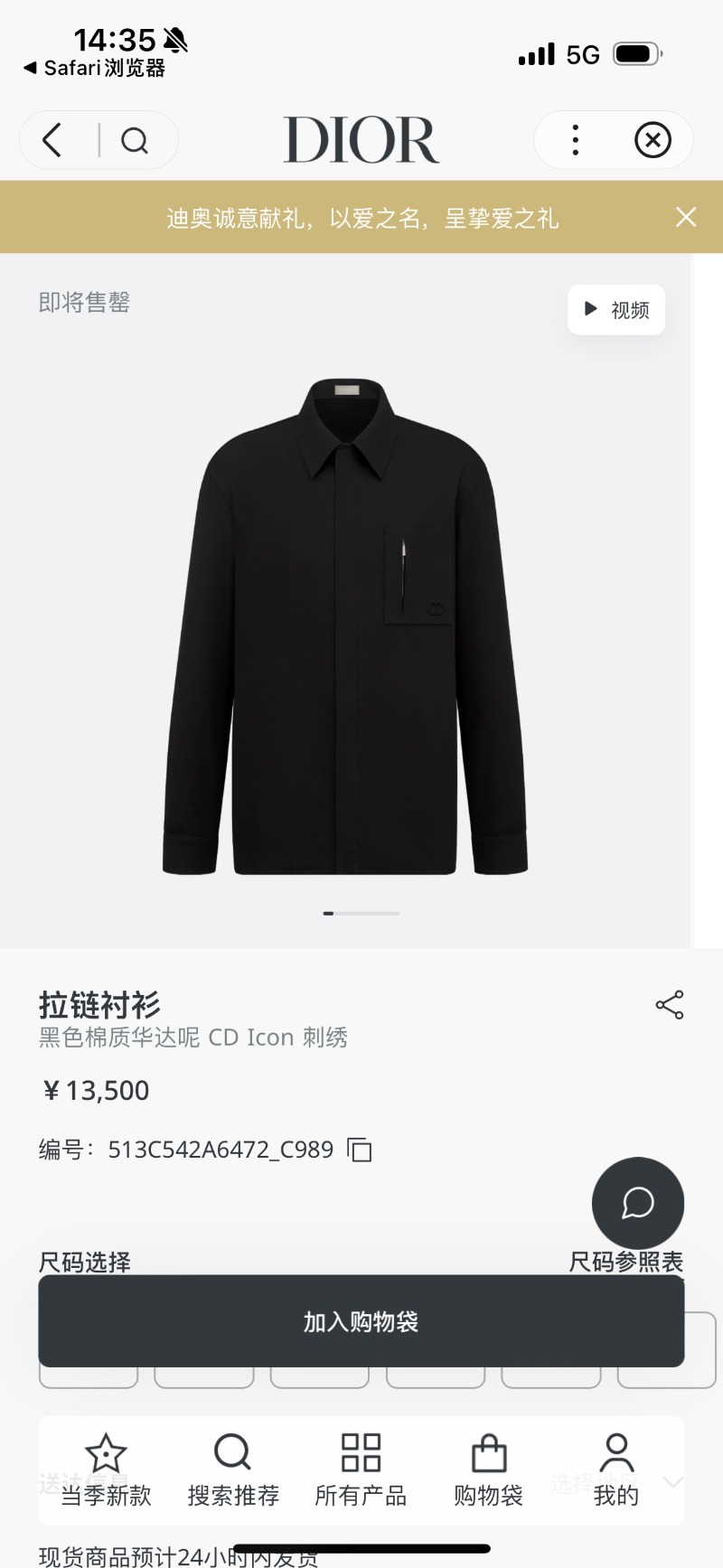Copy the product reference number
Viewport: 723px width, 1568px height.
[360, 1150]
